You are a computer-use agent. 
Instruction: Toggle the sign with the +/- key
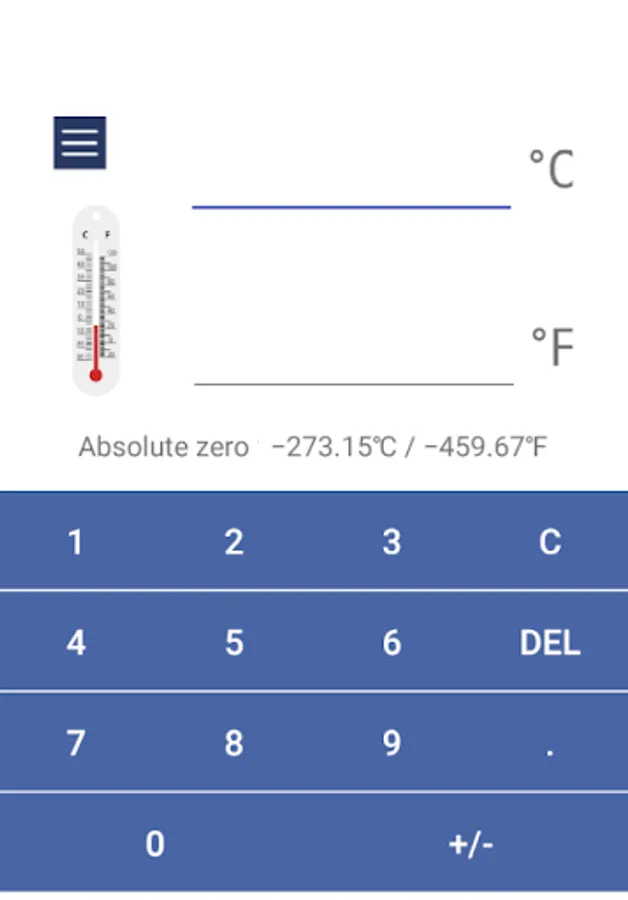(x=470, y=844)
